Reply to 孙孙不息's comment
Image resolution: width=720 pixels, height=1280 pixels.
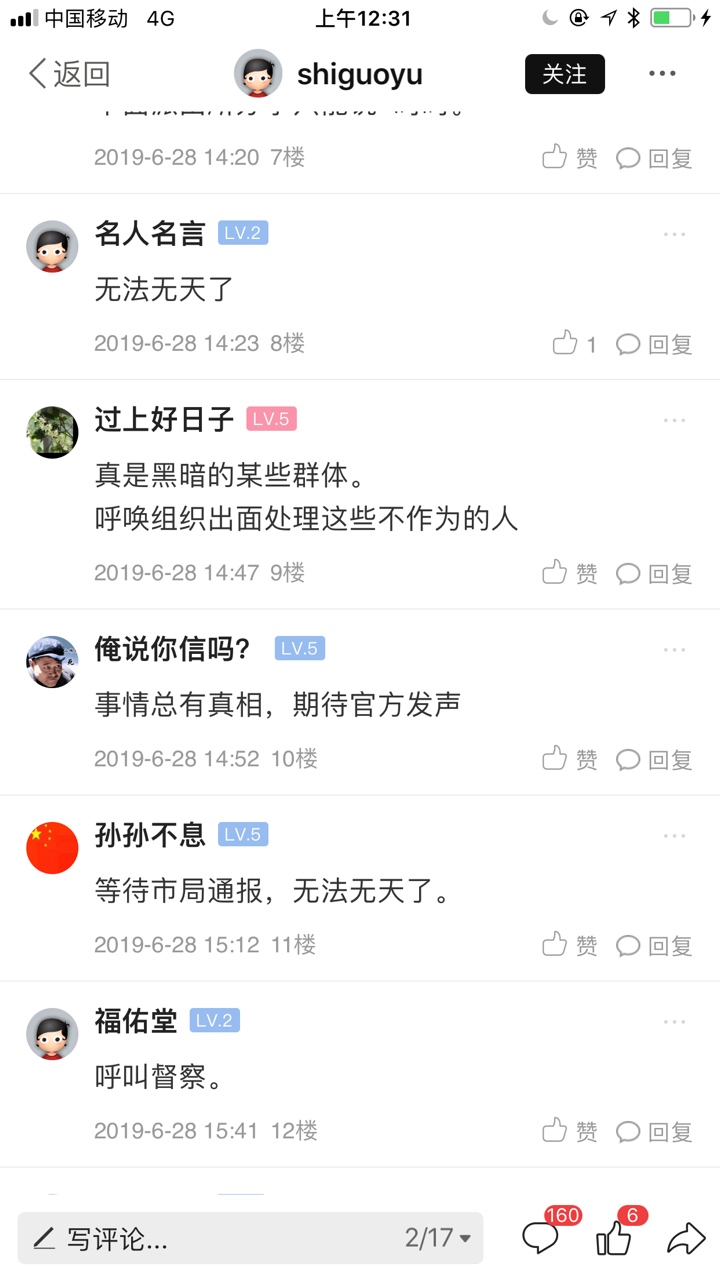tap(655, 945)
